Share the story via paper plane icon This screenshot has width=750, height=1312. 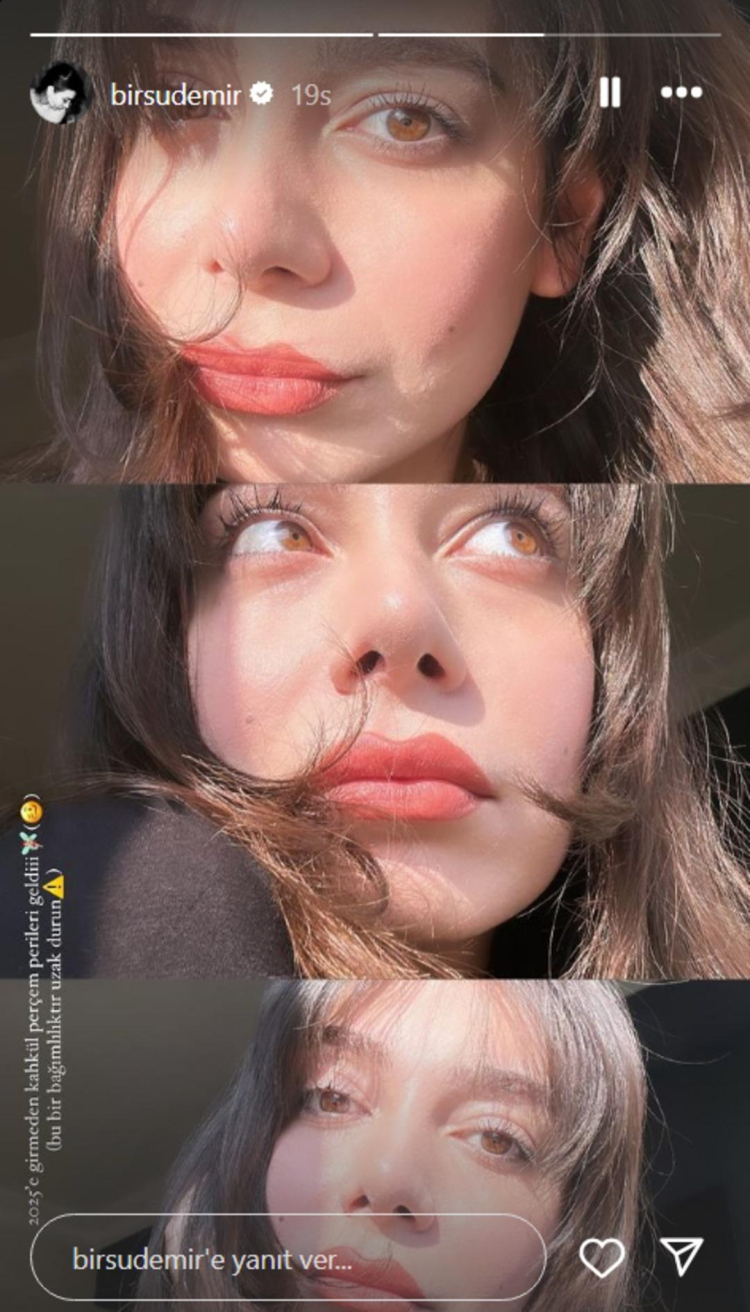(682, 1257)
